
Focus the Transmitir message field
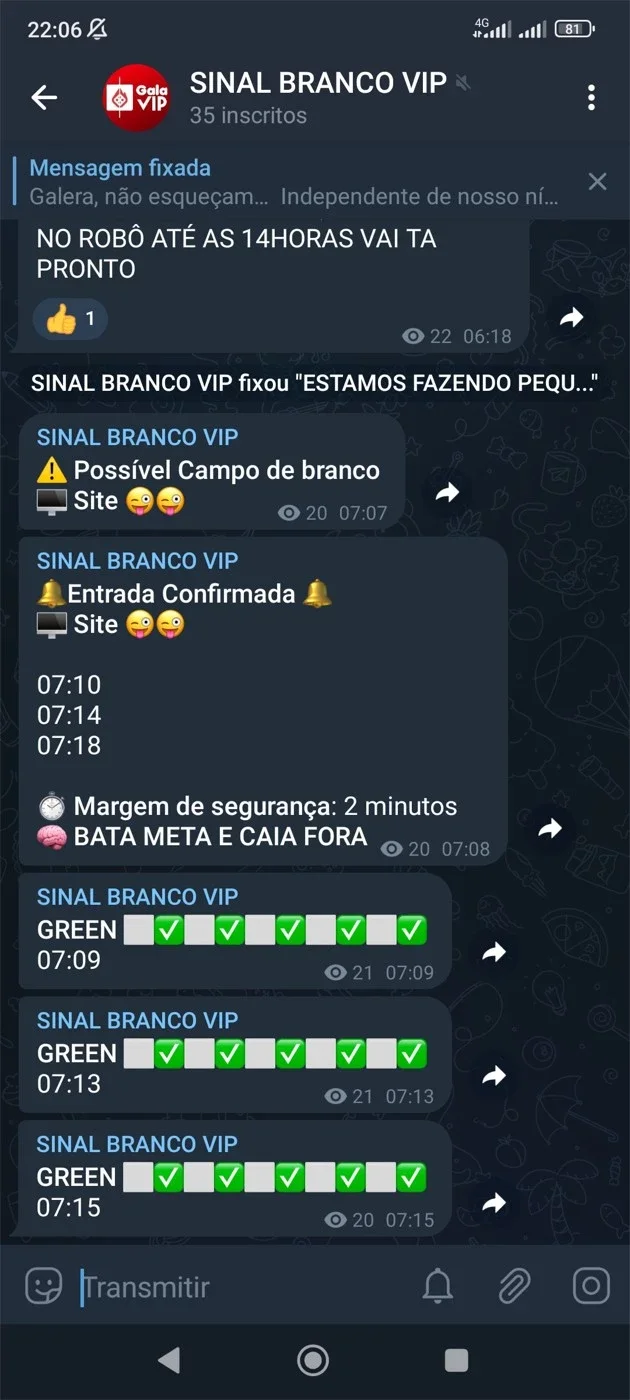238,1287
